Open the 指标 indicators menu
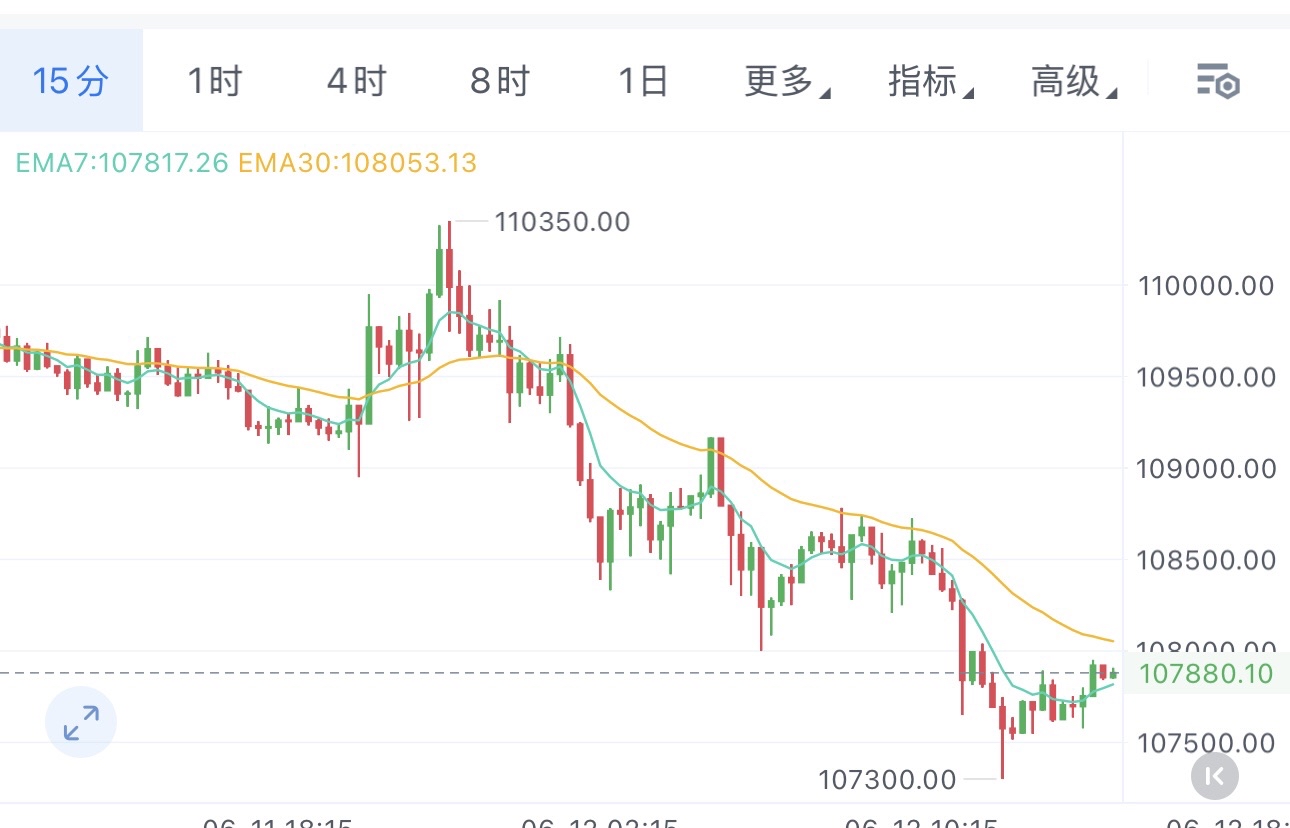The width and height of the screenshot is (1290, 828). coord(929,81)
